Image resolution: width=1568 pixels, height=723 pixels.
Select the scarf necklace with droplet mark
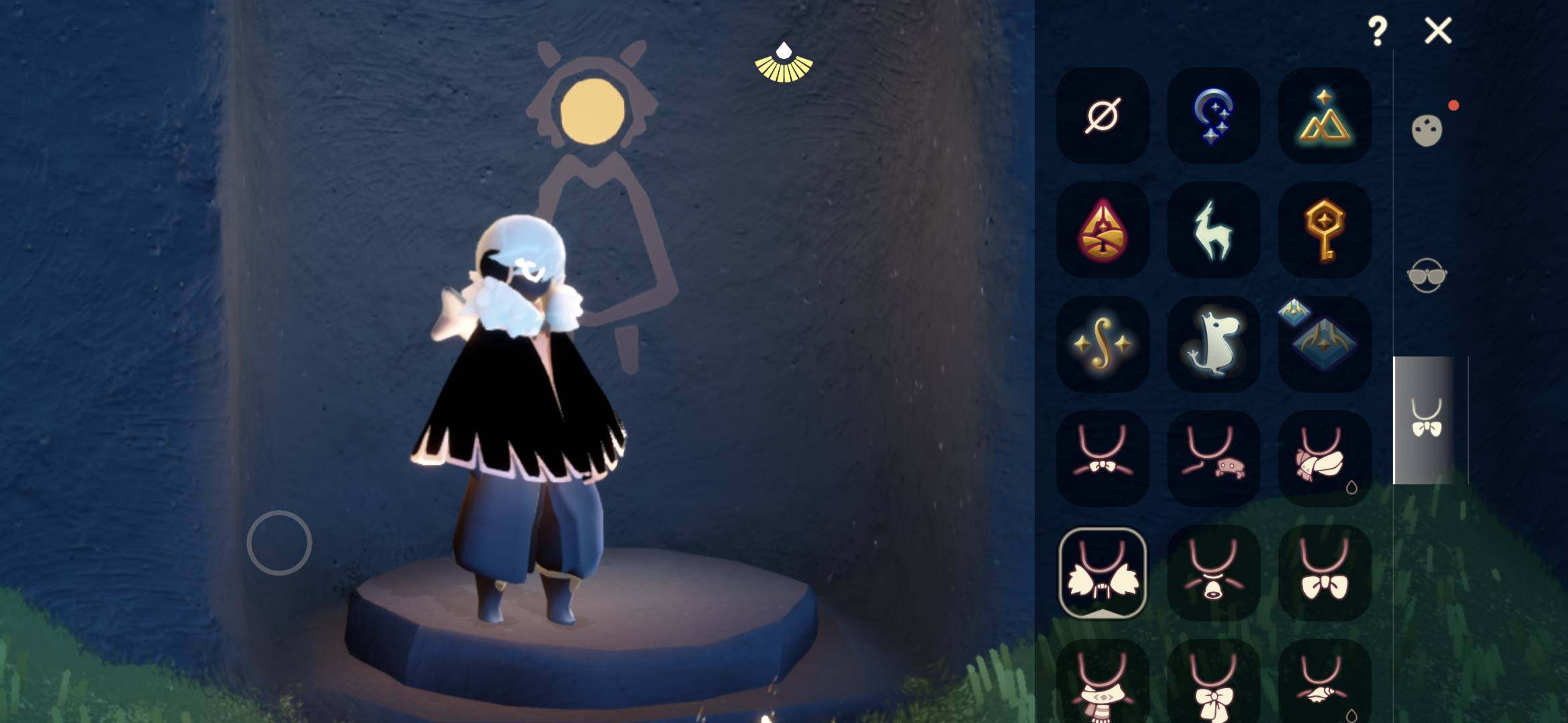click(x=1324, y=459)
